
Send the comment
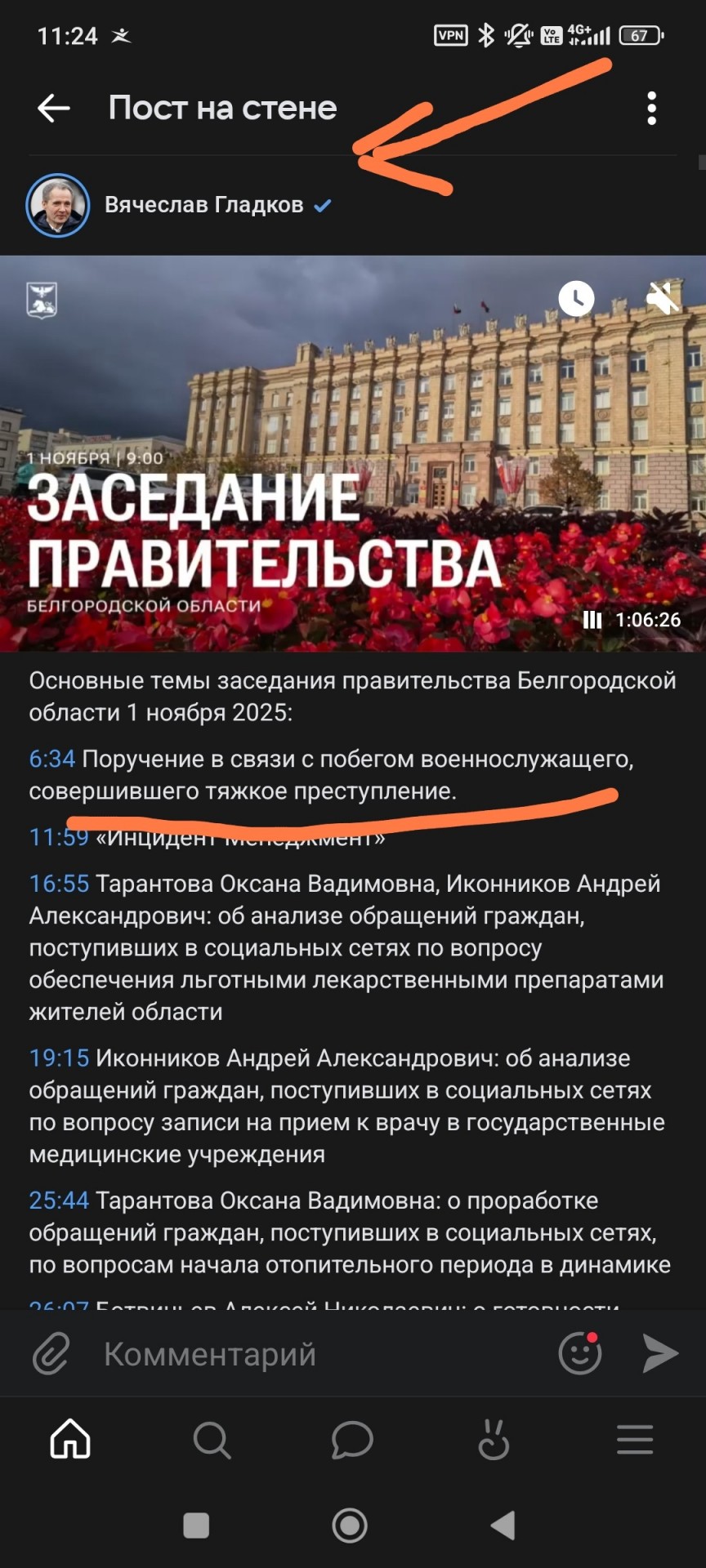tap(660, 1353)
